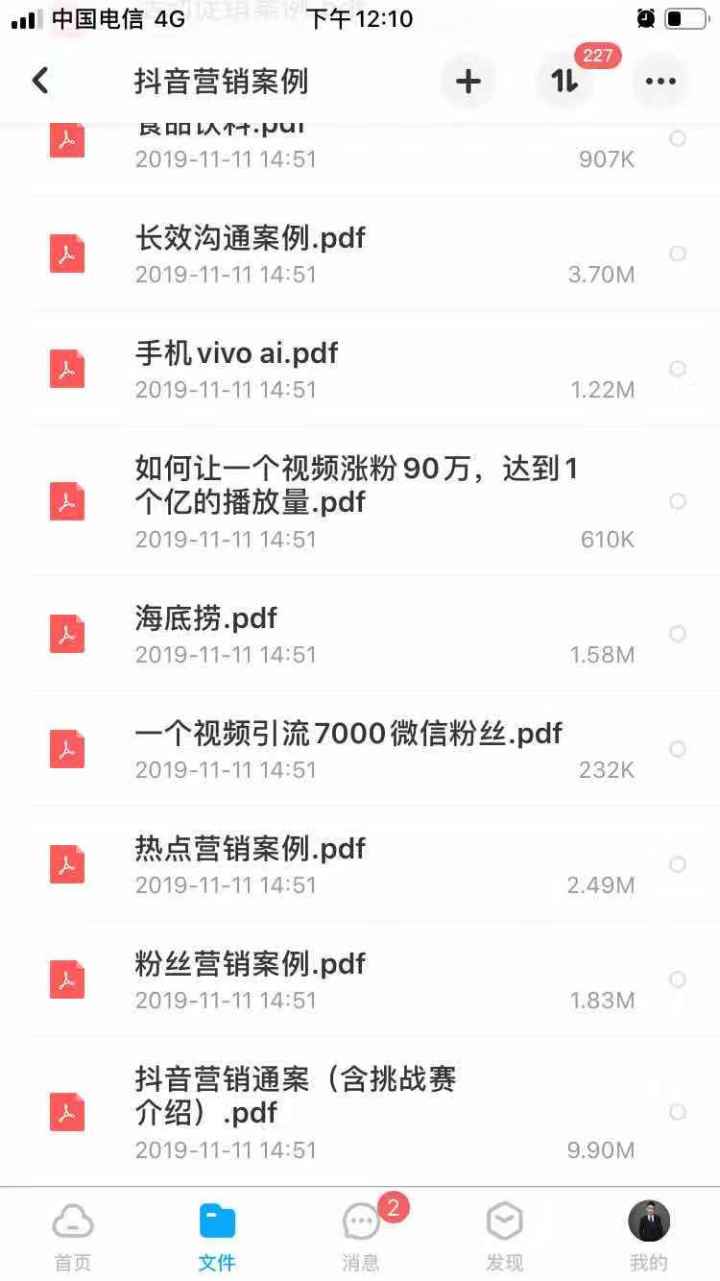Open the 海底捞.pdf file icon

[66, 632]
